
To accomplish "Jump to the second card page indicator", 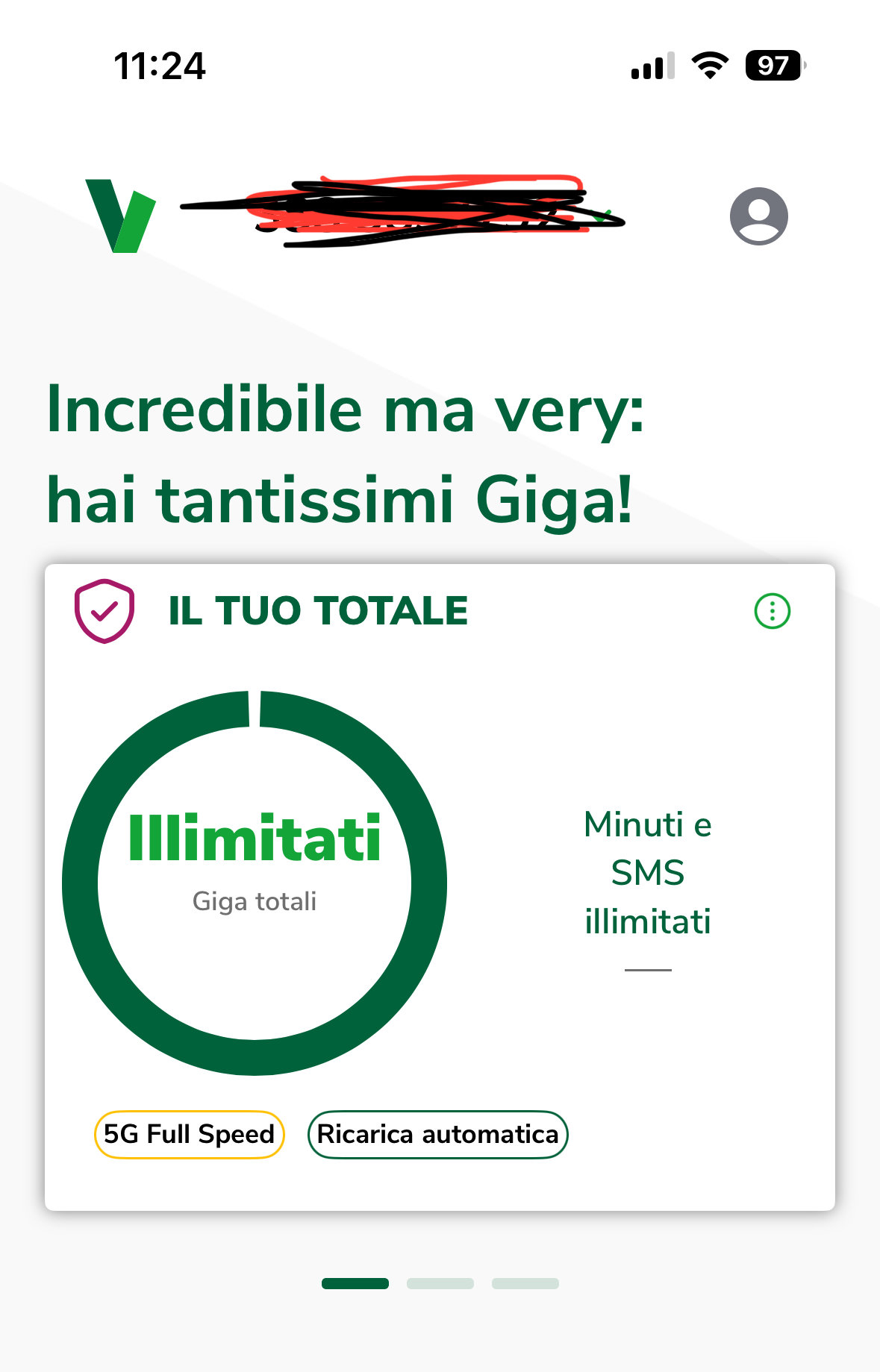I will 440,1283.
